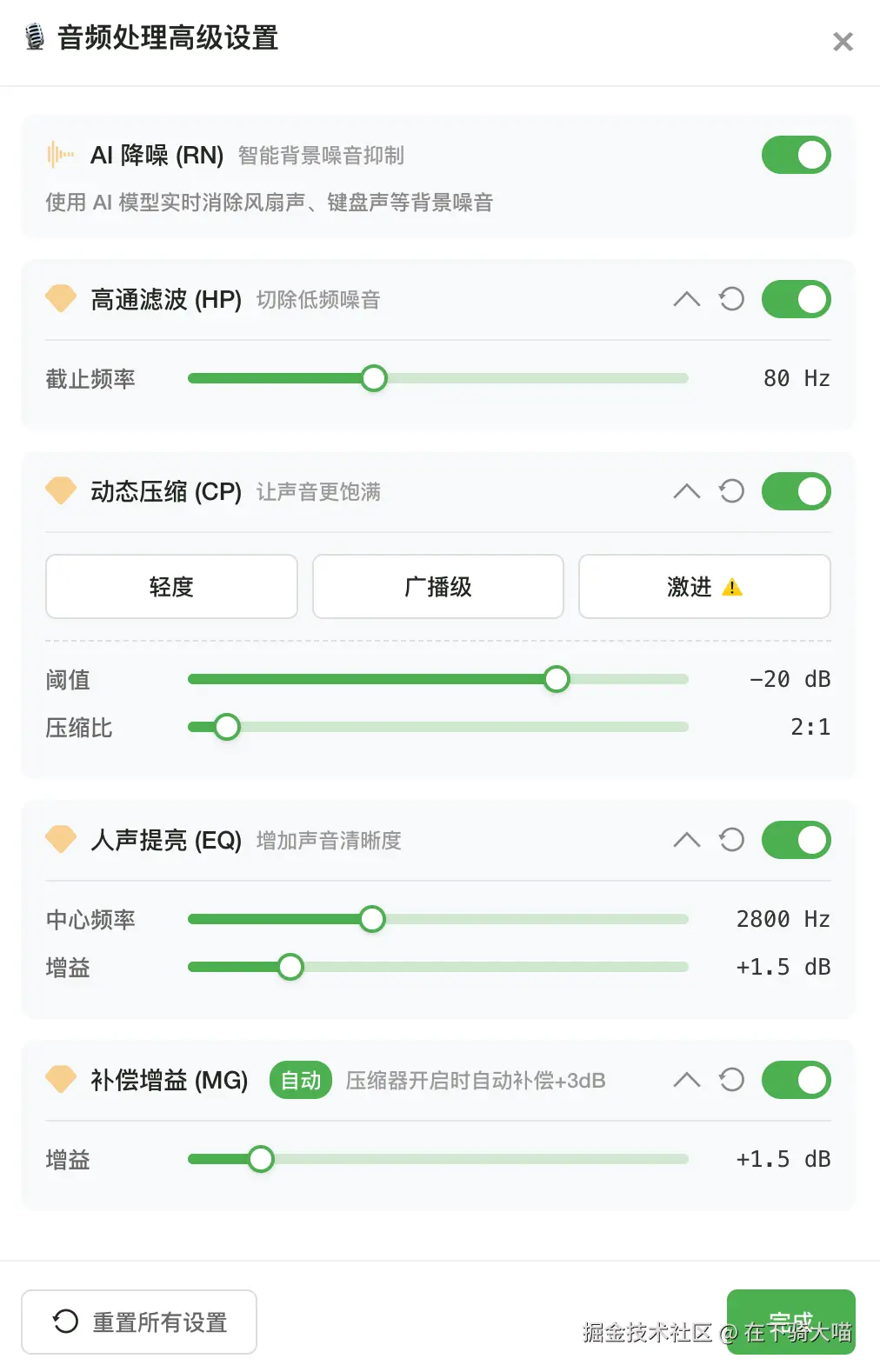Viewport: 880px width, 1372px height.
Task: Click the 自动 badge in 补偿增益
Action: [x=300, y=1080]
